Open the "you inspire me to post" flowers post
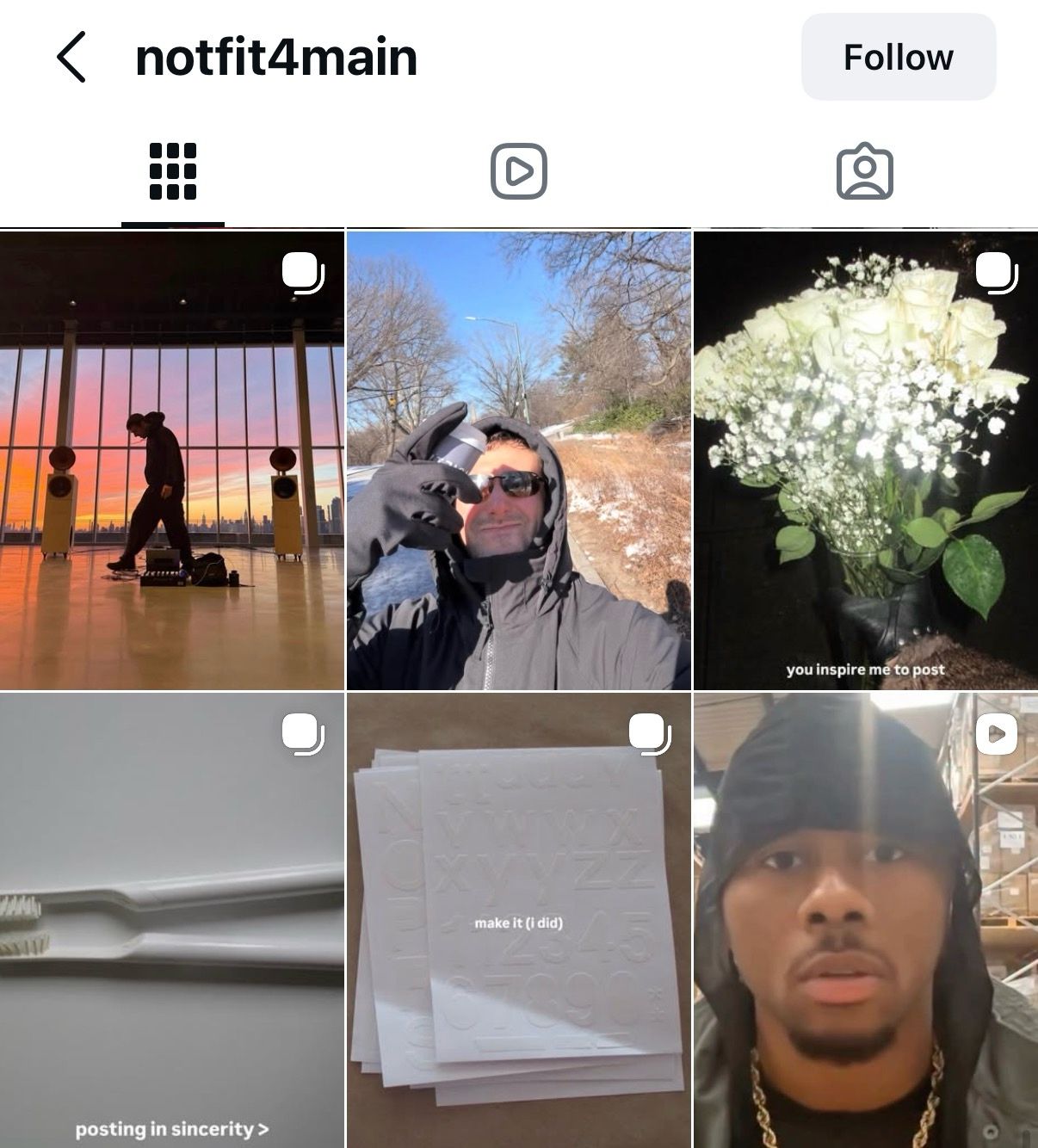This screenshot has width=1038, height=1148. (865, 460)
